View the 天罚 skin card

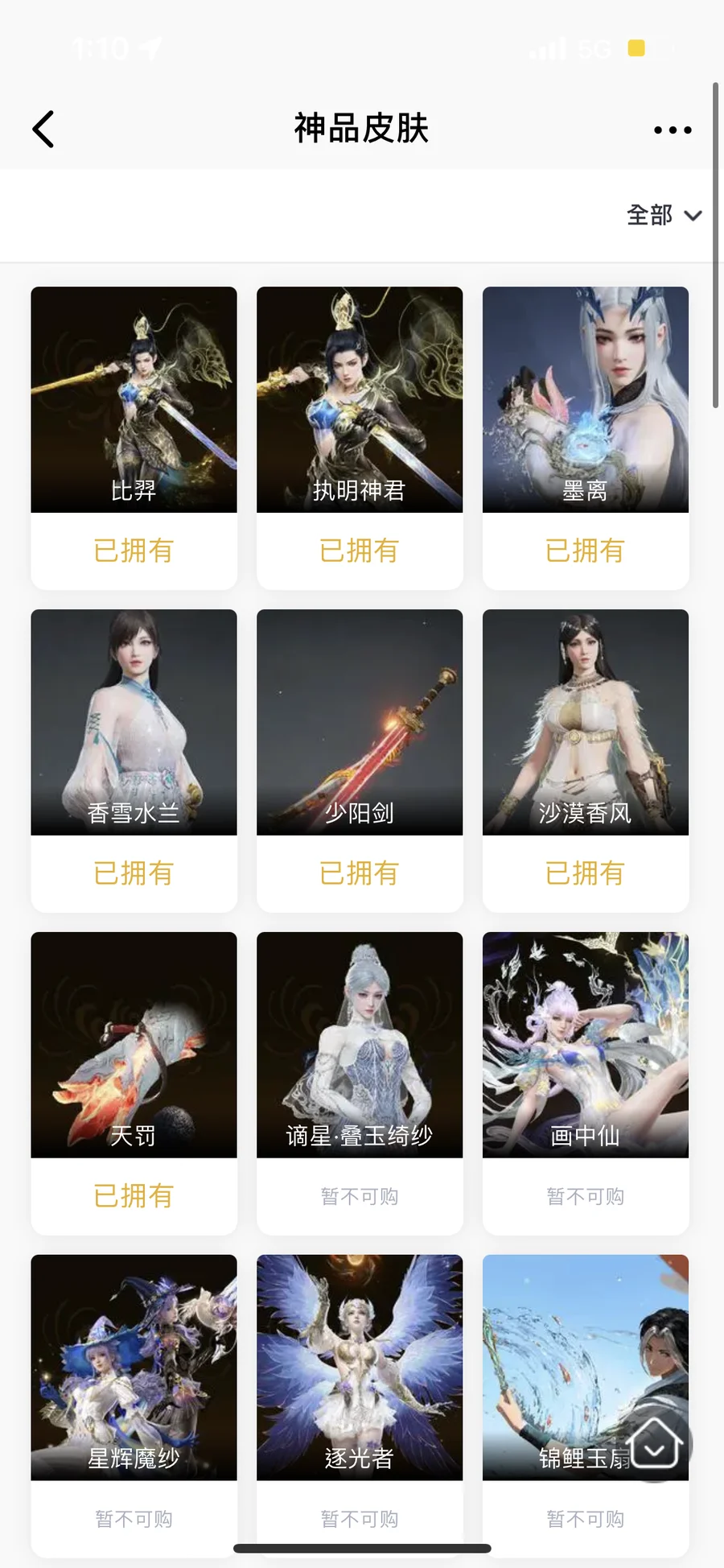(134, 1045)
